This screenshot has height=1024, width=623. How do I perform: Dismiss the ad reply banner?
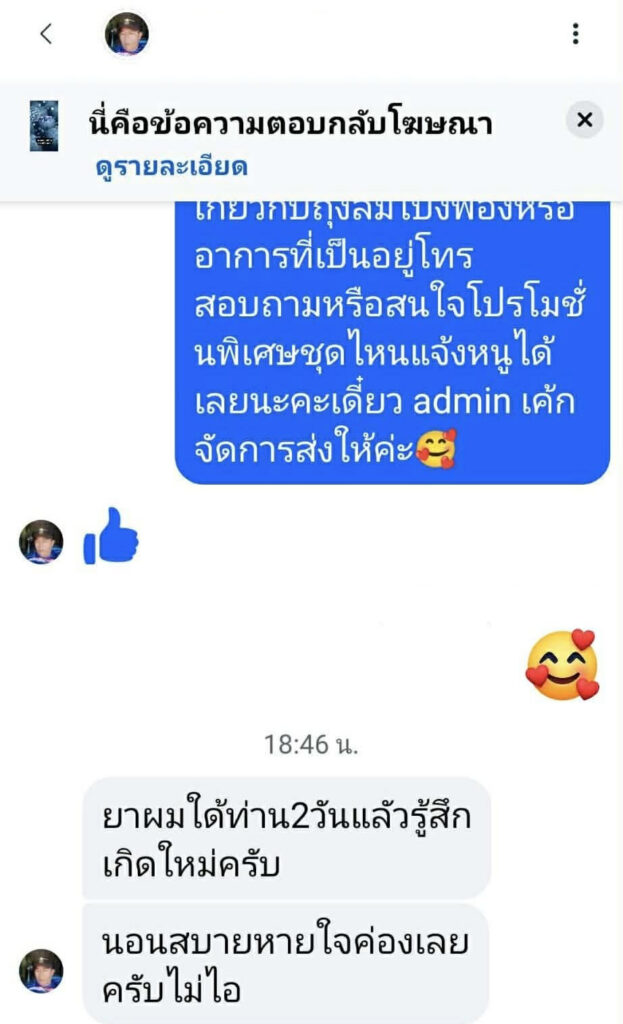click(x=584, y=121)
